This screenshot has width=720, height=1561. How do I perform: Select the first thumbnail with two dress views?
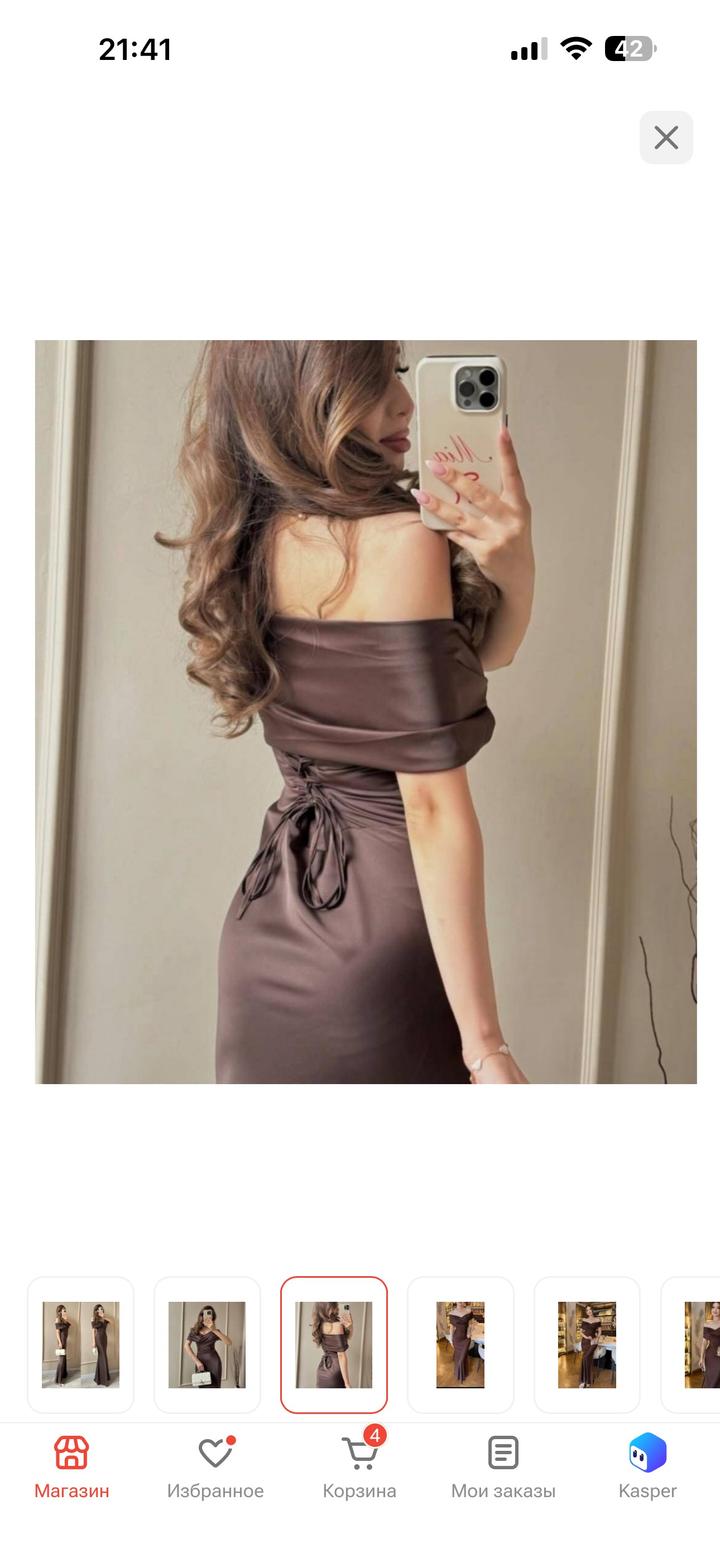coord(80,1344)
